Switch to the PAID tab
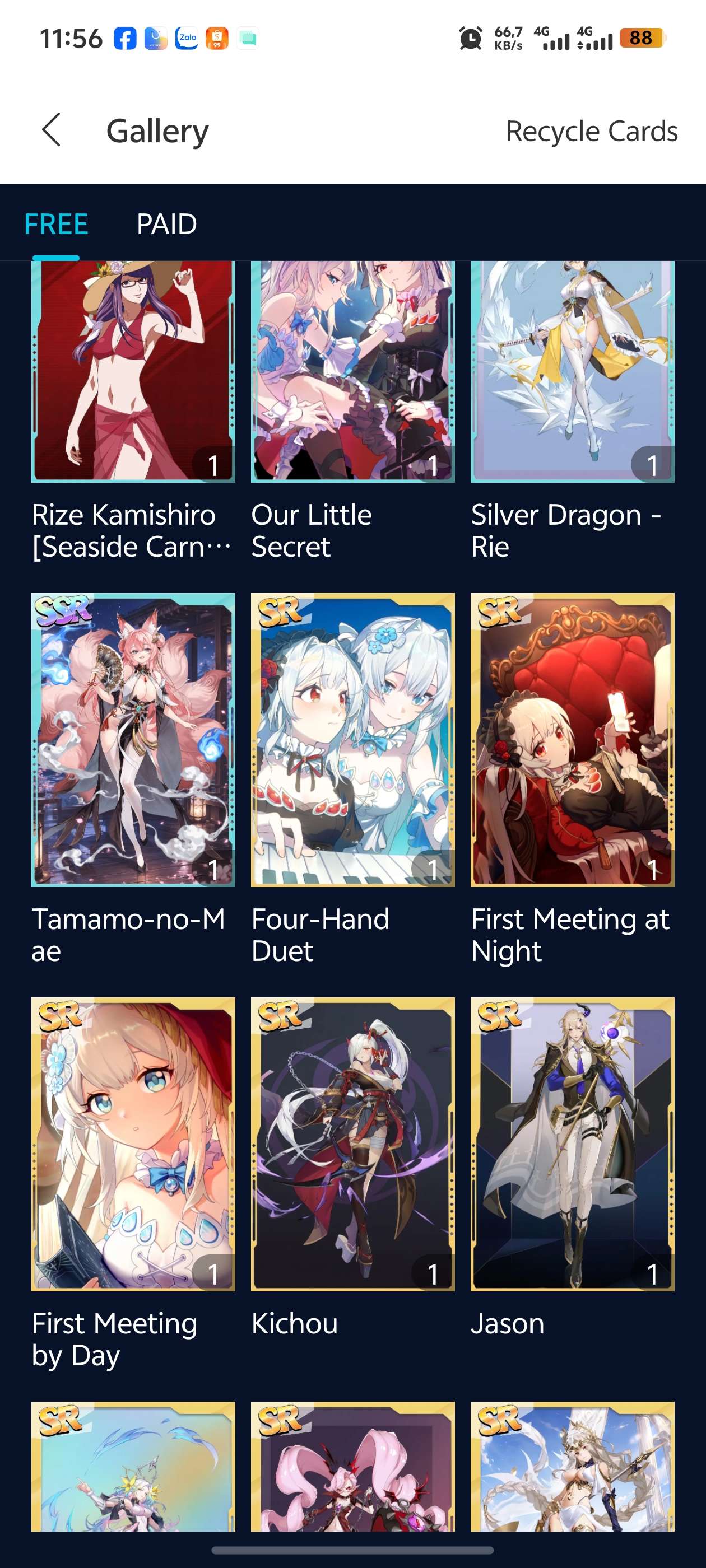 [x=167, y=224]
